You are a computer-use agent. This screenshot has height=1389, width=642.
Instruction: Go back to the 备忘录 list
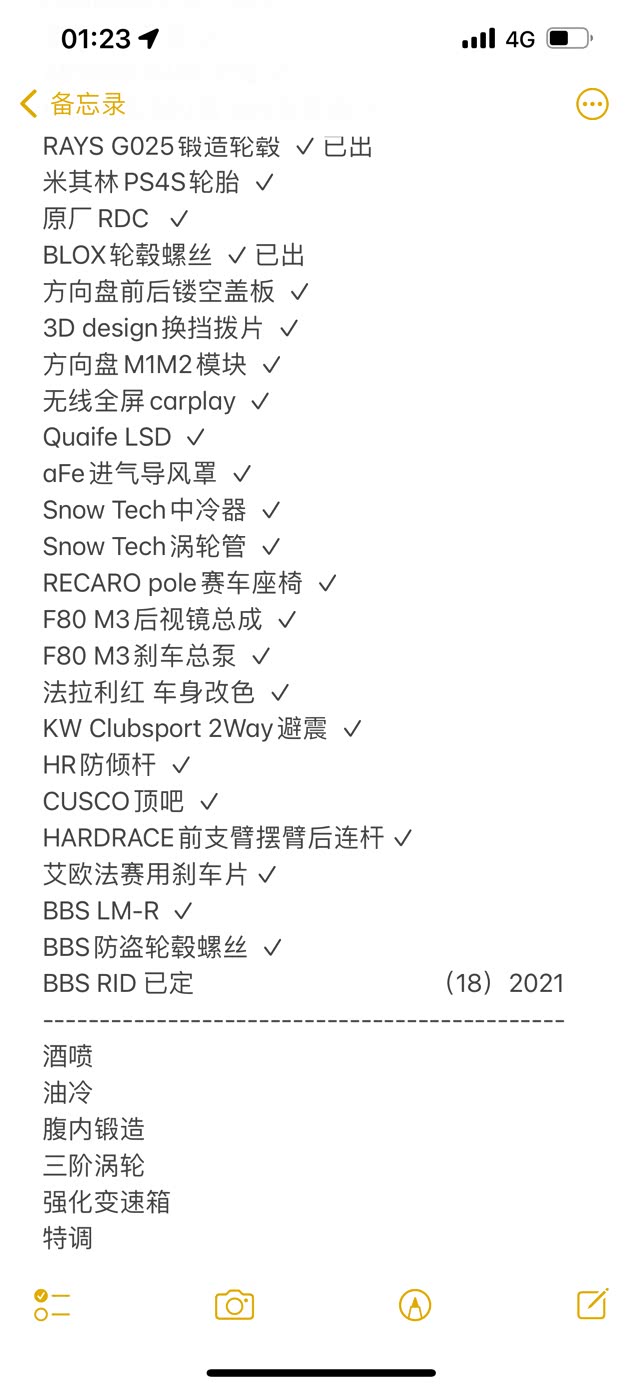(x=73, y=103)
